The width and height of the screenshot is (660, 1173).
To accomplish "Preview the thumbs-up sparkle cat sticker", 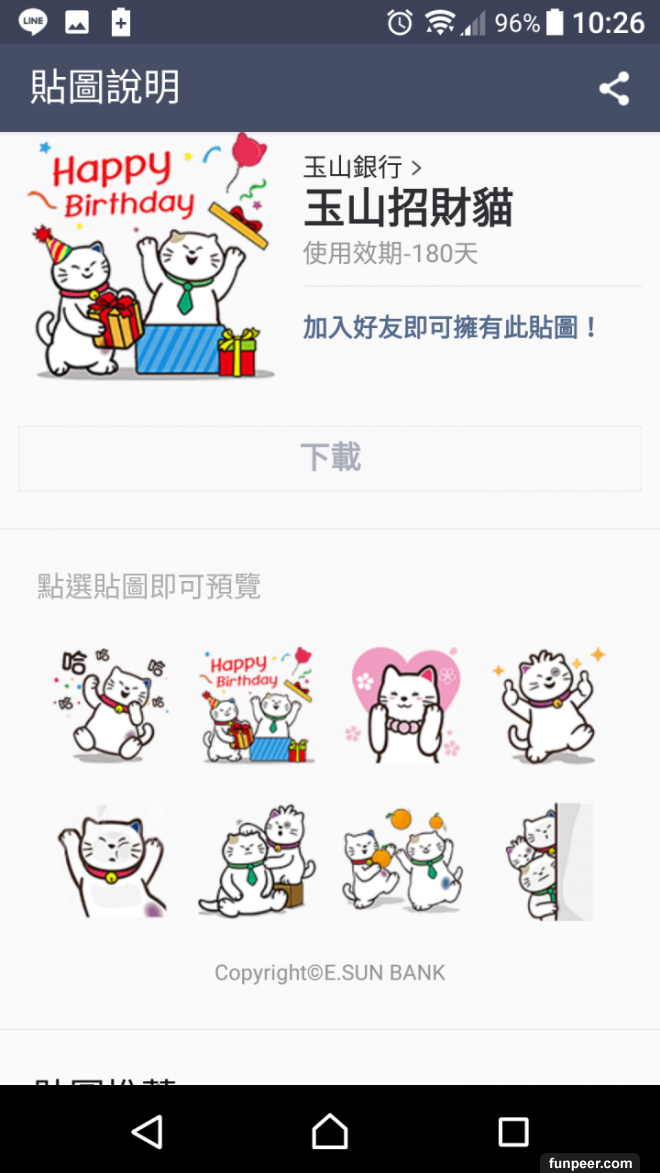I will pyautogui.click(x=549, y=703).
